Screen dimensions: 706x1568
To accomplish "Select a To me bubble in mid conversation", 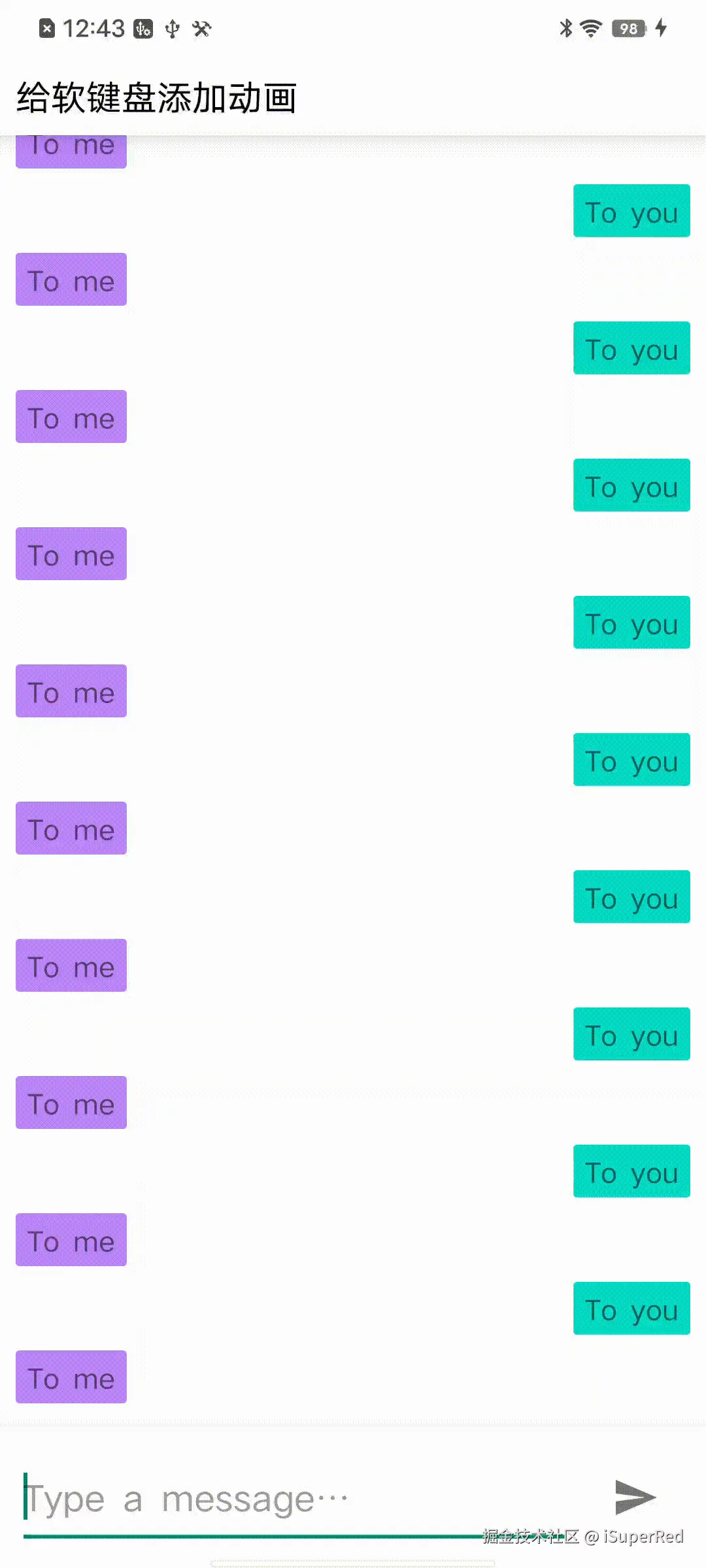I will [x=71, y=828].
